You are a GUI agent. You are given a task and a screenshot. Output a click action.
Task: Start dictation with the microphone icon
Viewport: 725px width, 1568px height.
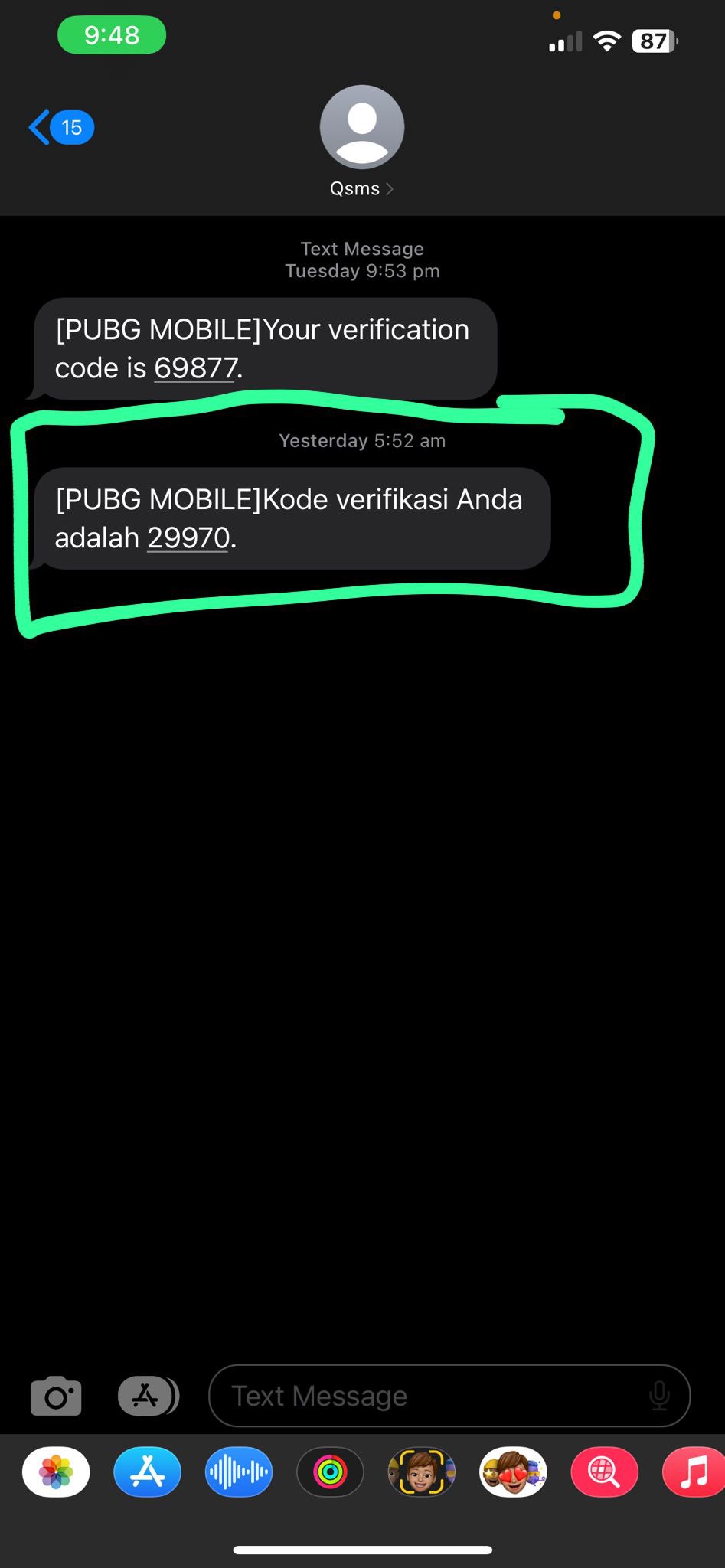(x=659, y=1396)
